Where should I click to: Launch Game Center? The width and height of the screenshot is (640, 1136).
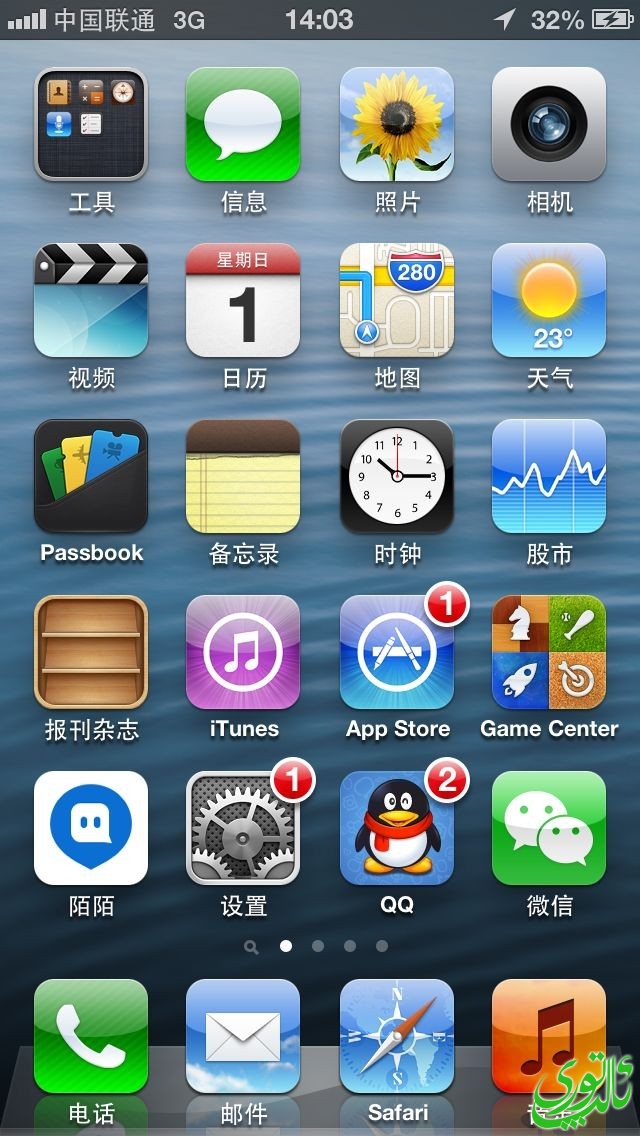(x=549, y=652)
